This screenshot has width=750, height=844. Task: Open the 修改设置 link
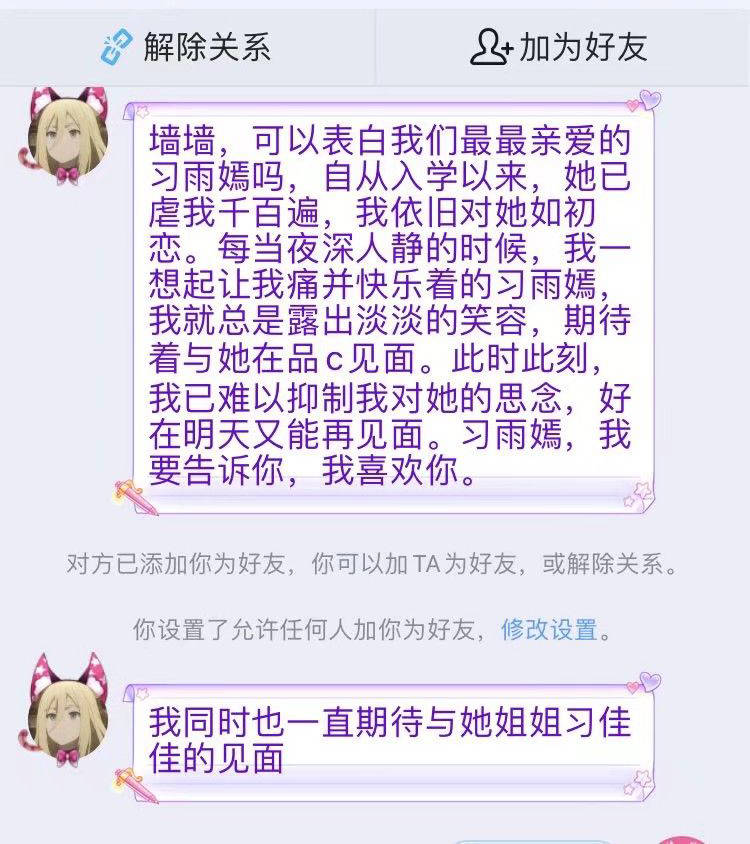point(549,629)
